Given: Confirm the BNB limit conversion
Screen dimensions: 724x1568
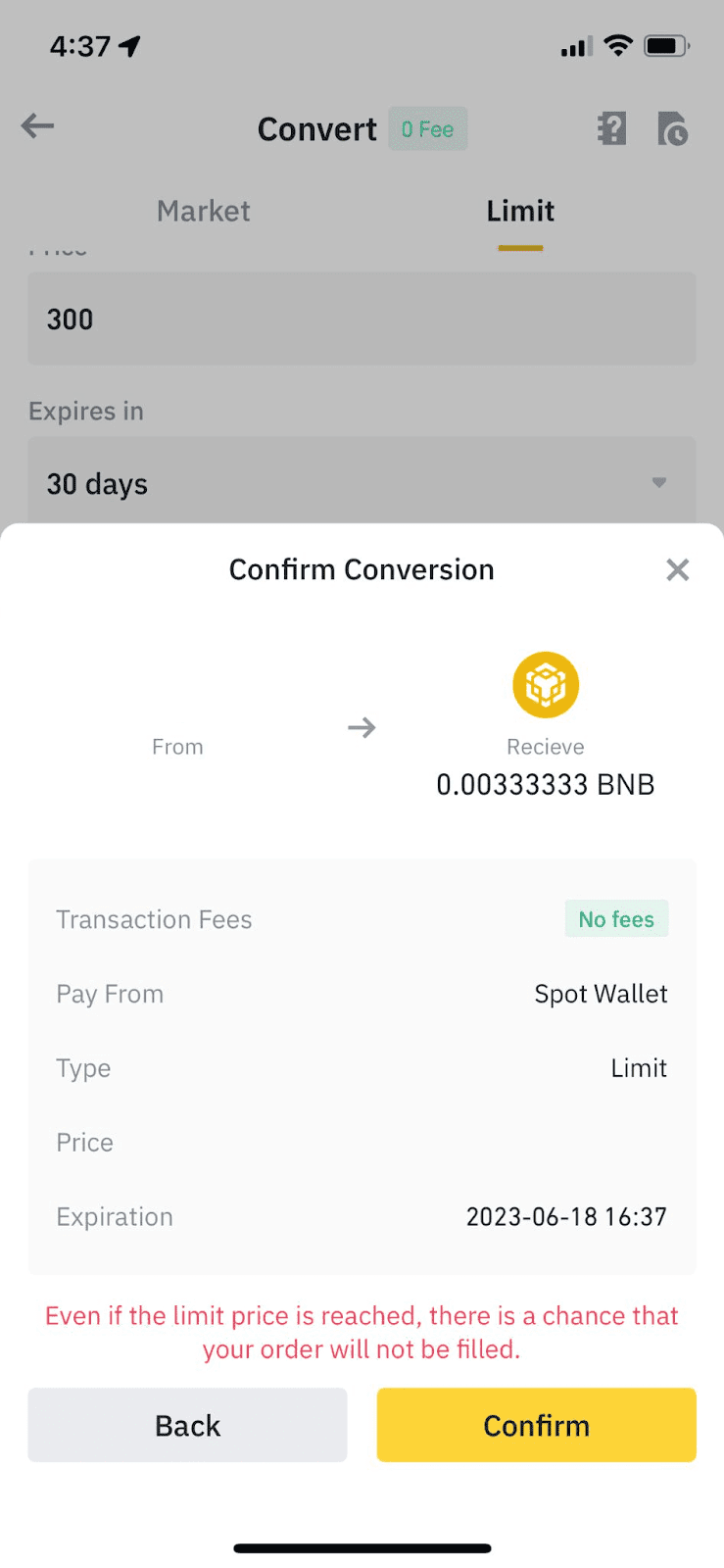Looking at the screenshot, I should (x=536, y=1425).
